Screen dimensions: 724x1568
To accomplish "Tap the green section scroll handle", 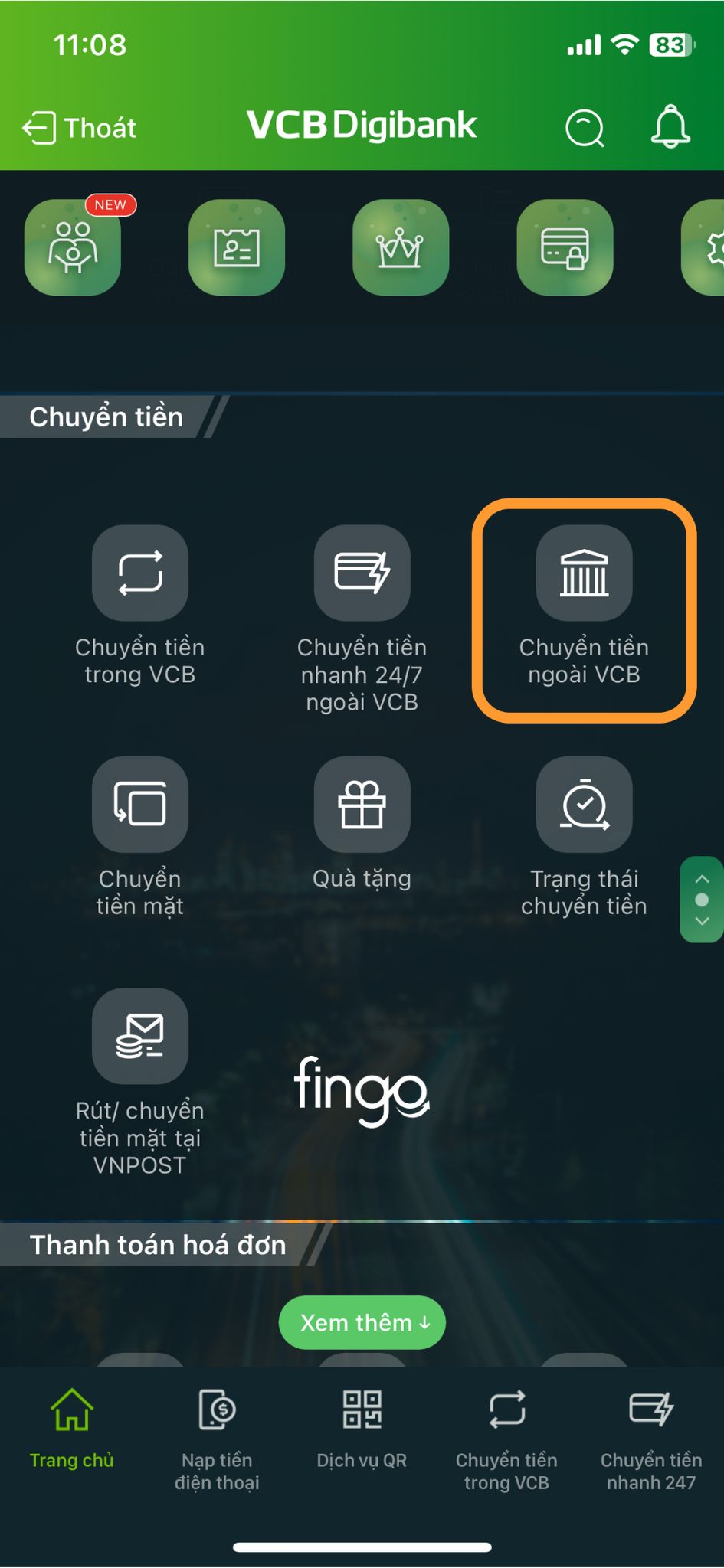I will pos(702,900).
